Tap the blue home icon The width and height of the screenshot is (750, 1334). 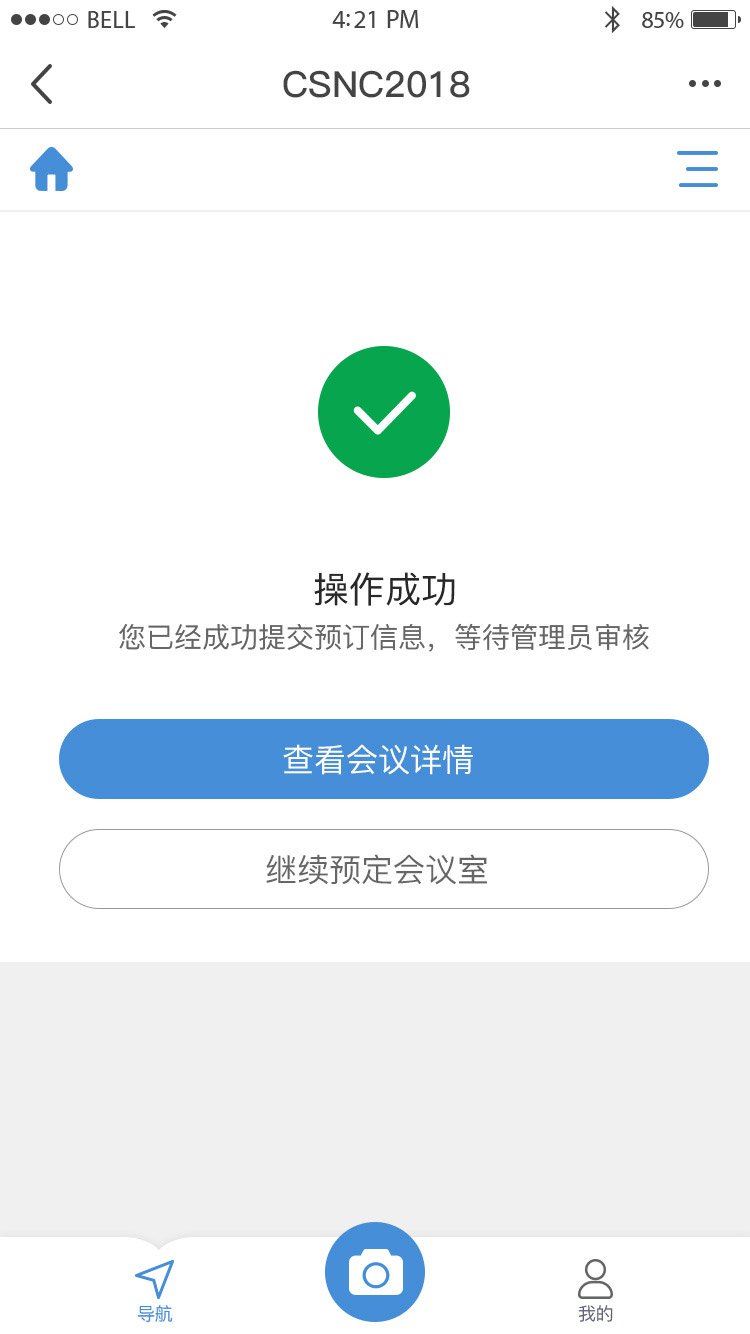51,169
